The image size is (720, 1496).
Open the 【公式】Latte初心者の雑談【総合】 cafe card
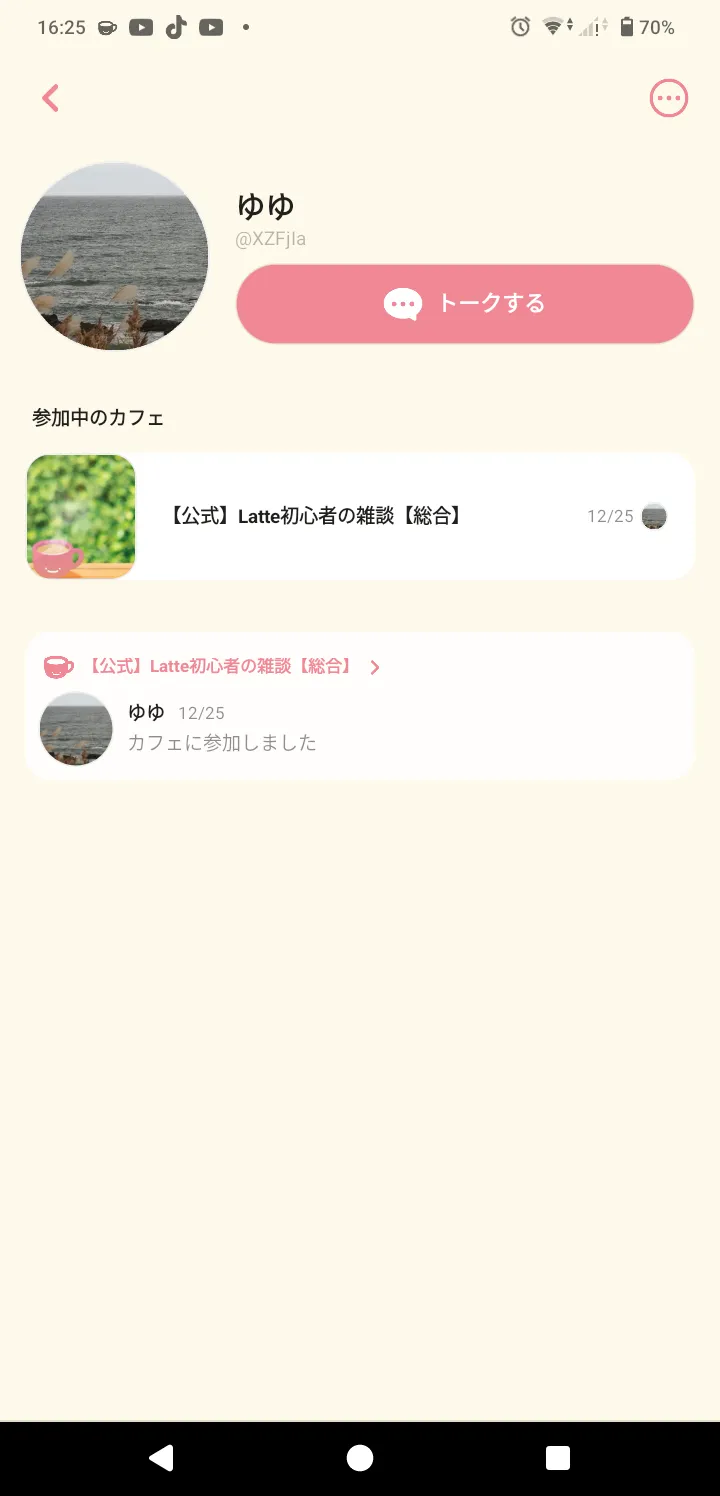[x=360, y=516]
